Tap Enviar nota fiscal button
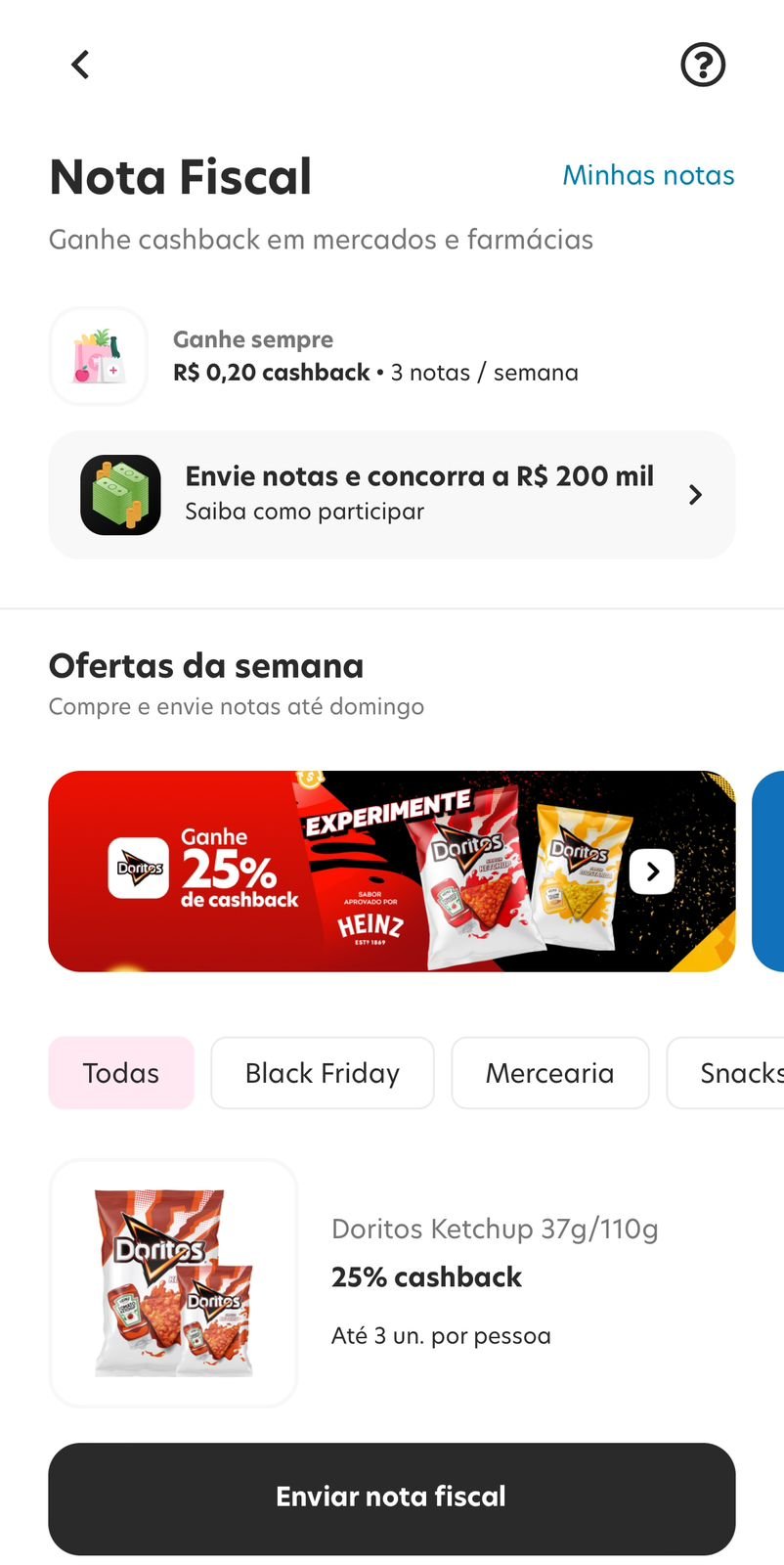784x1565 pixels. [391, 1498]
